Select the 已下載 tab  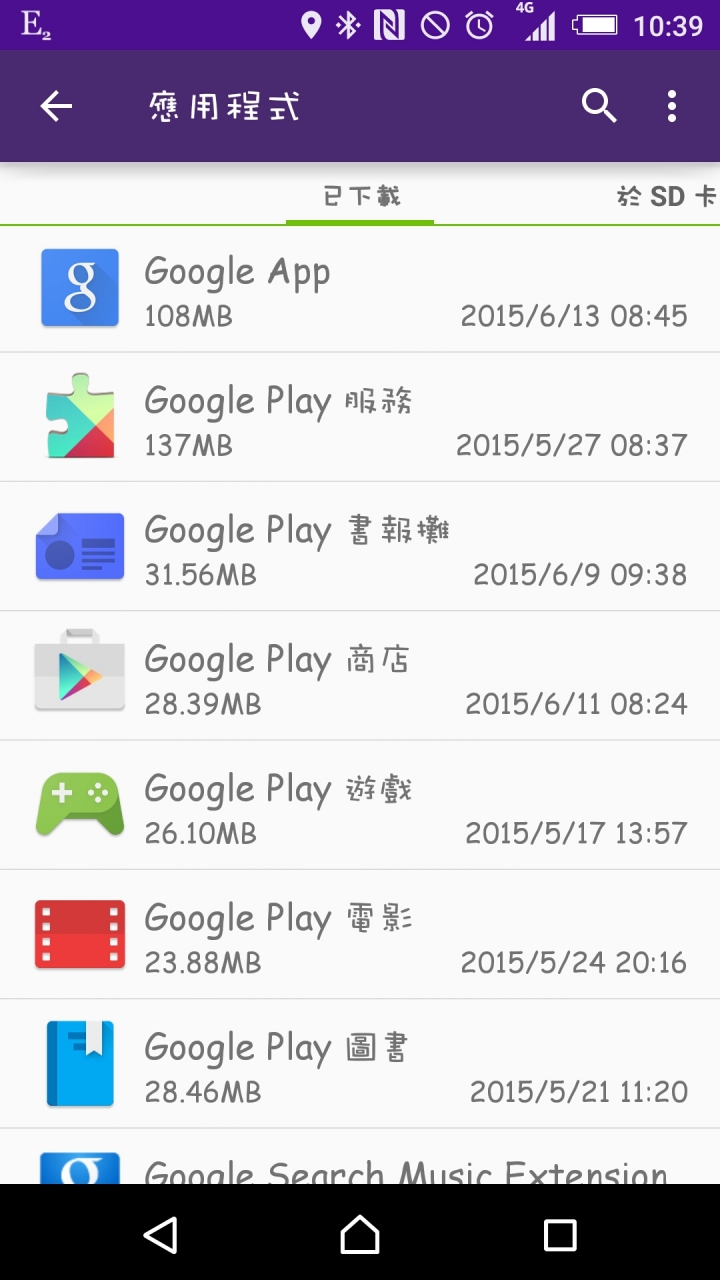click(360, 196)
